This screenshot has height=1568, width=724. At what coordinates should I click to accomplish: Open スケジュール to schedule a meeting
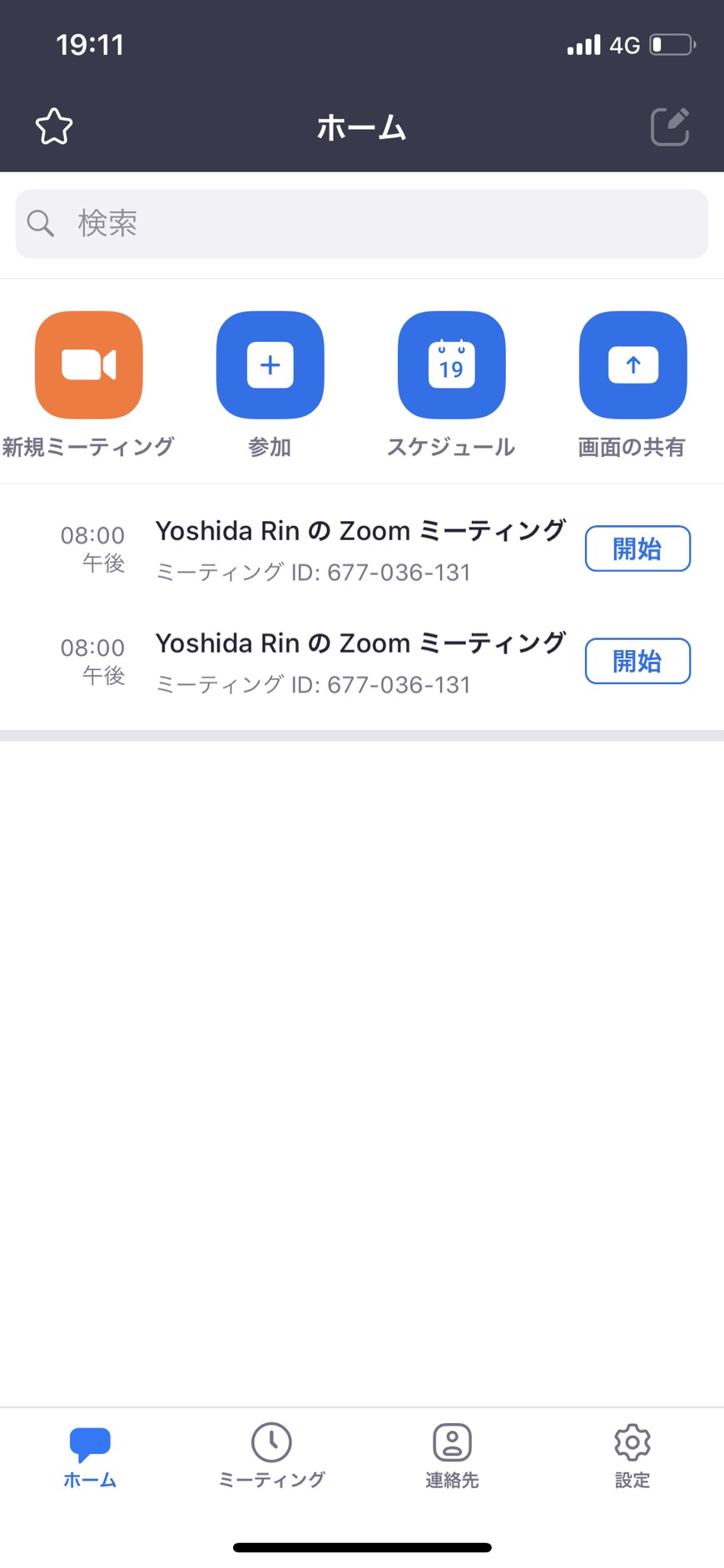[x=451, y=365]
